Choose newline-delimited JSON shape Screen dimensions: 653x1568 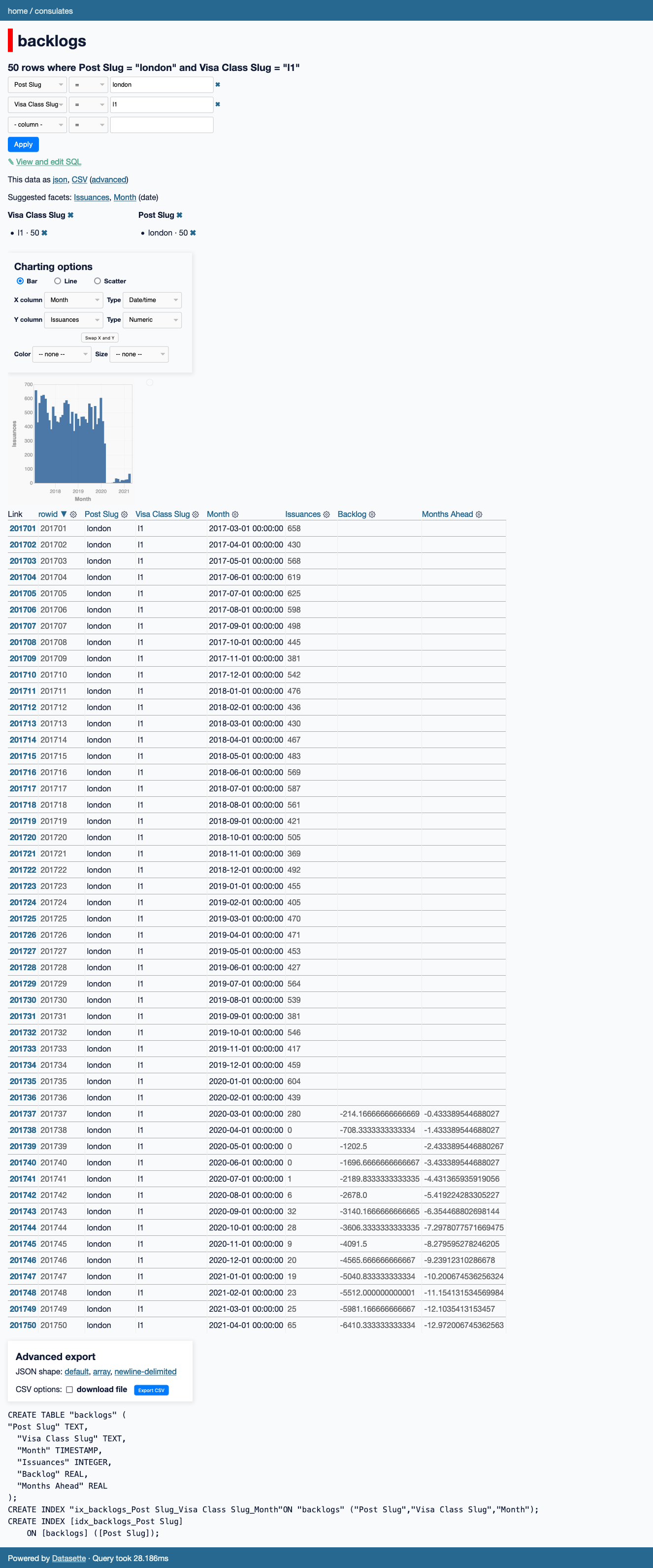pyautogui.click(x=145, y=1371)
